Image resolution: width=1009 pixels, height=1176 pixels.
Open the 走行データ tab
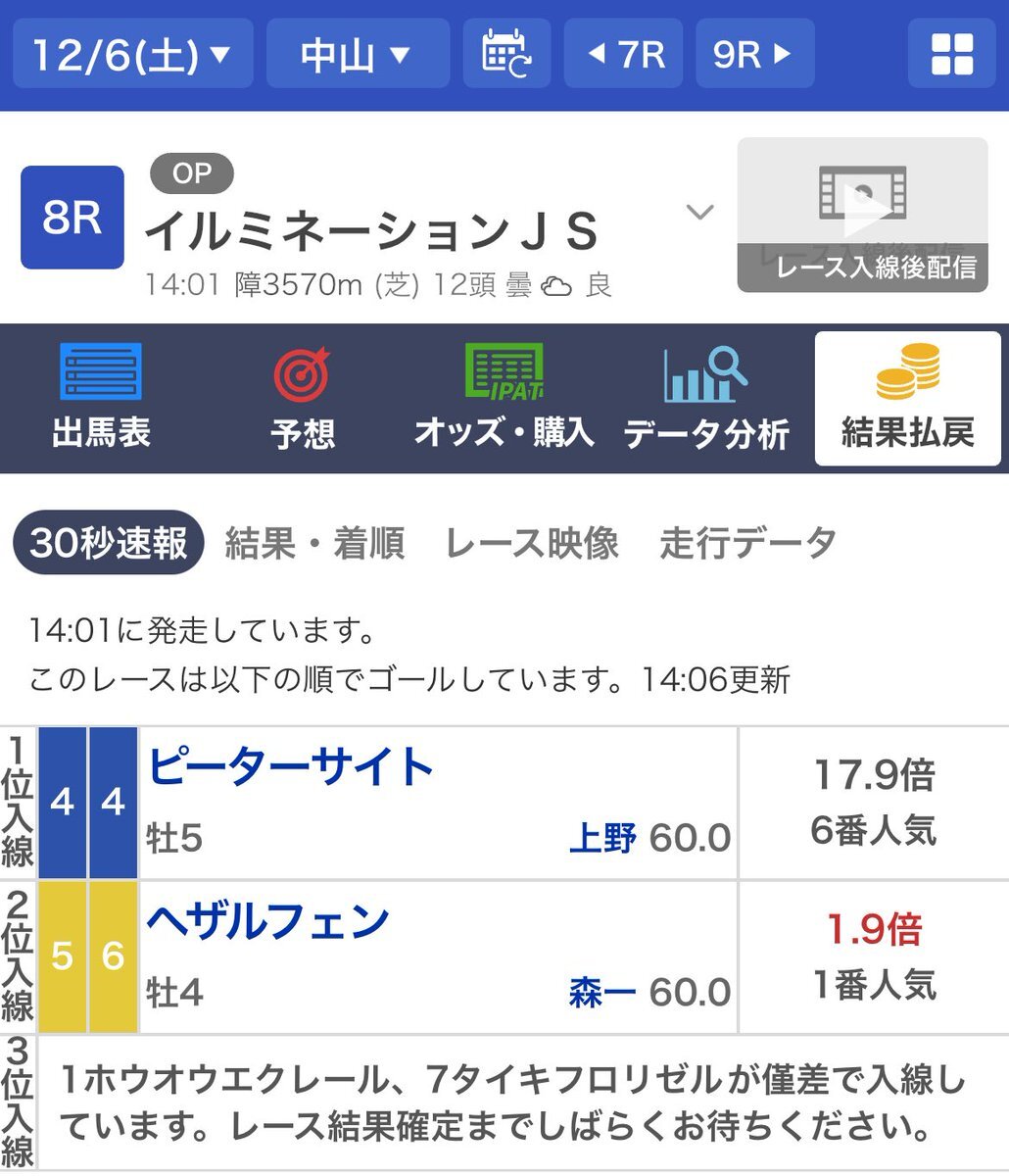point(749,543)
